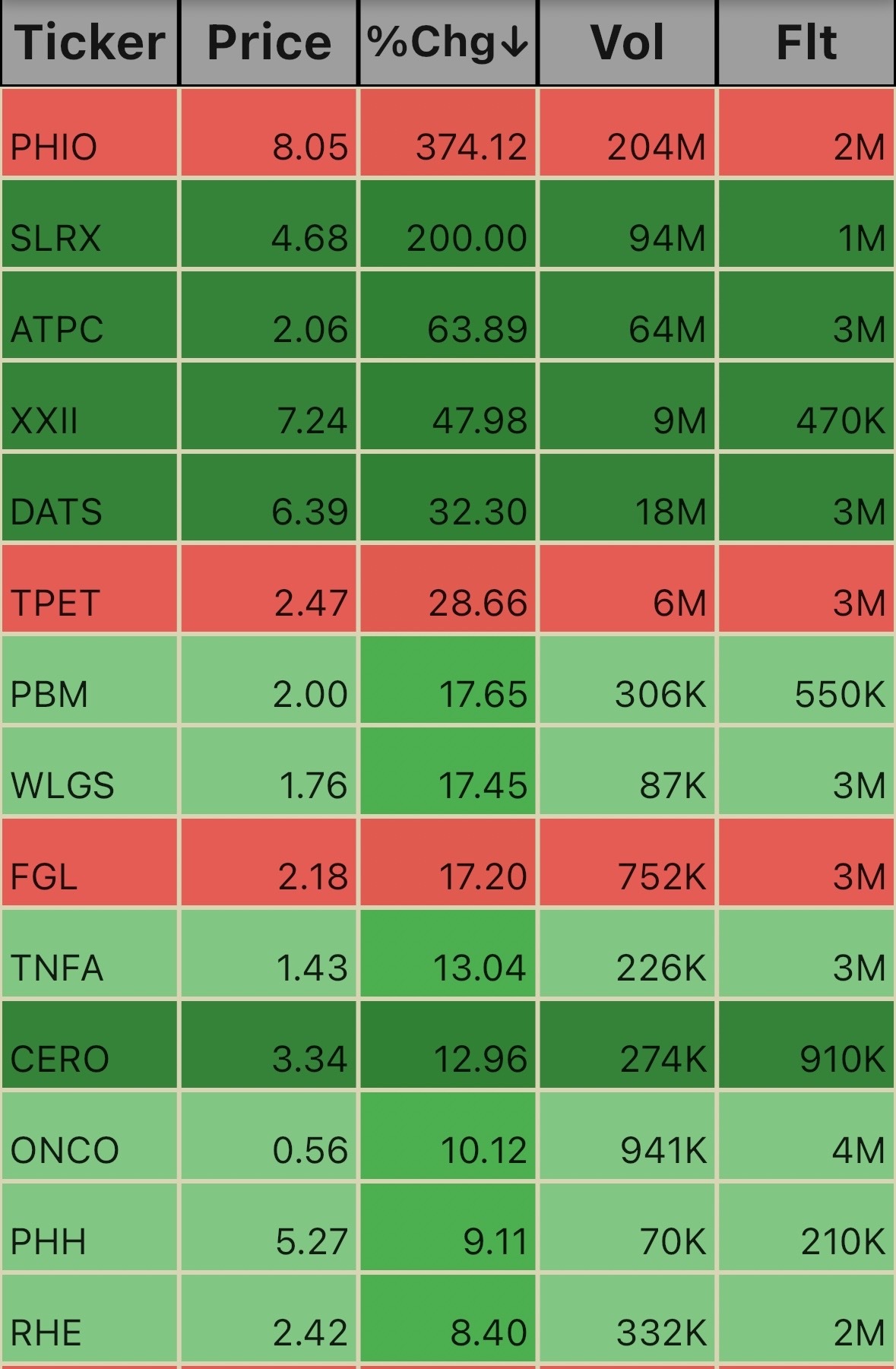Open the XXII ticker row

click(x=448, y=406)
